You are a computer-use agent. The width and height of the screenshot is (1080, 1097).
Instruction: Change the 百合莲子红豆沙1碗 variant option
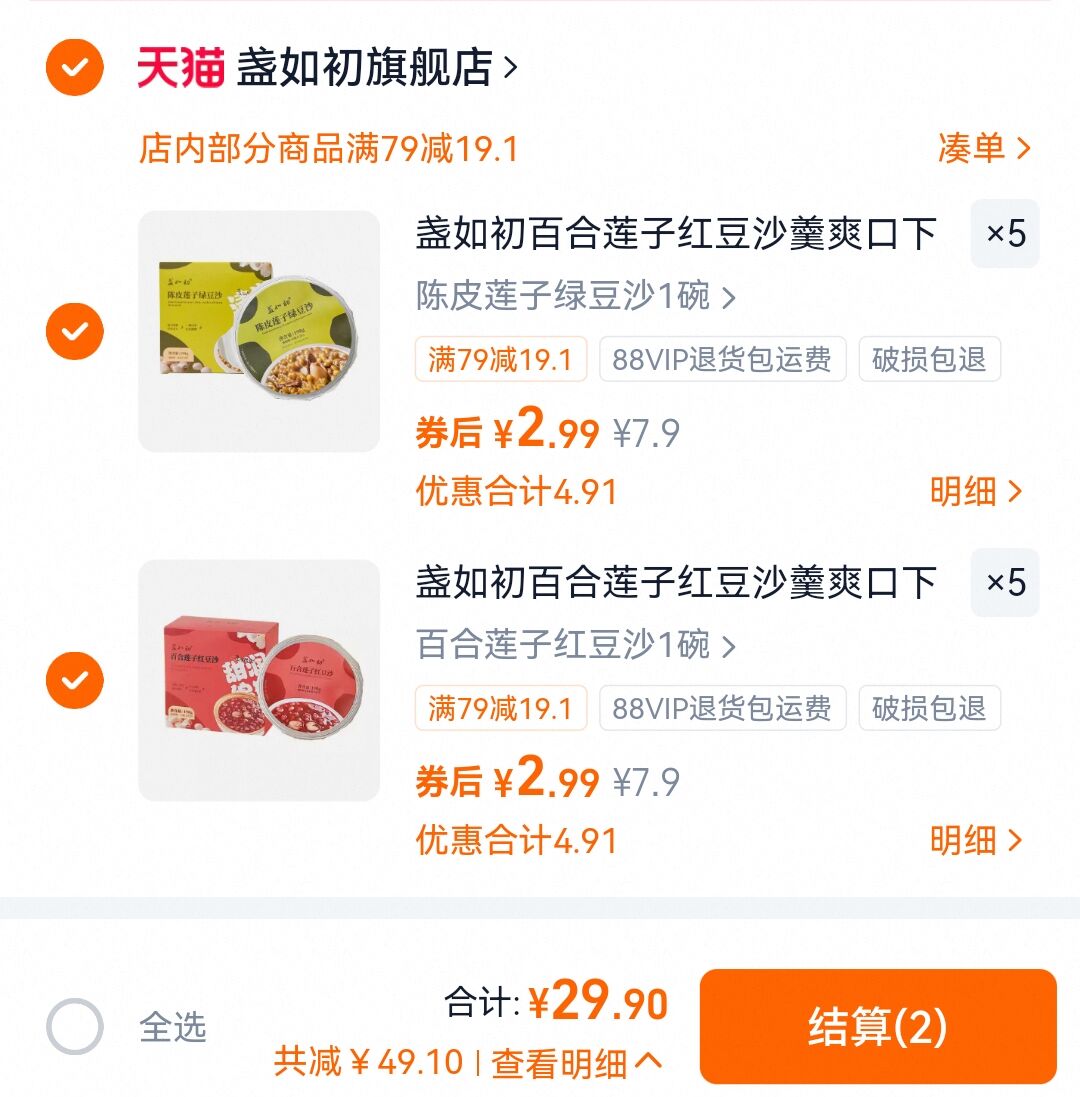[x=575, y=645]
